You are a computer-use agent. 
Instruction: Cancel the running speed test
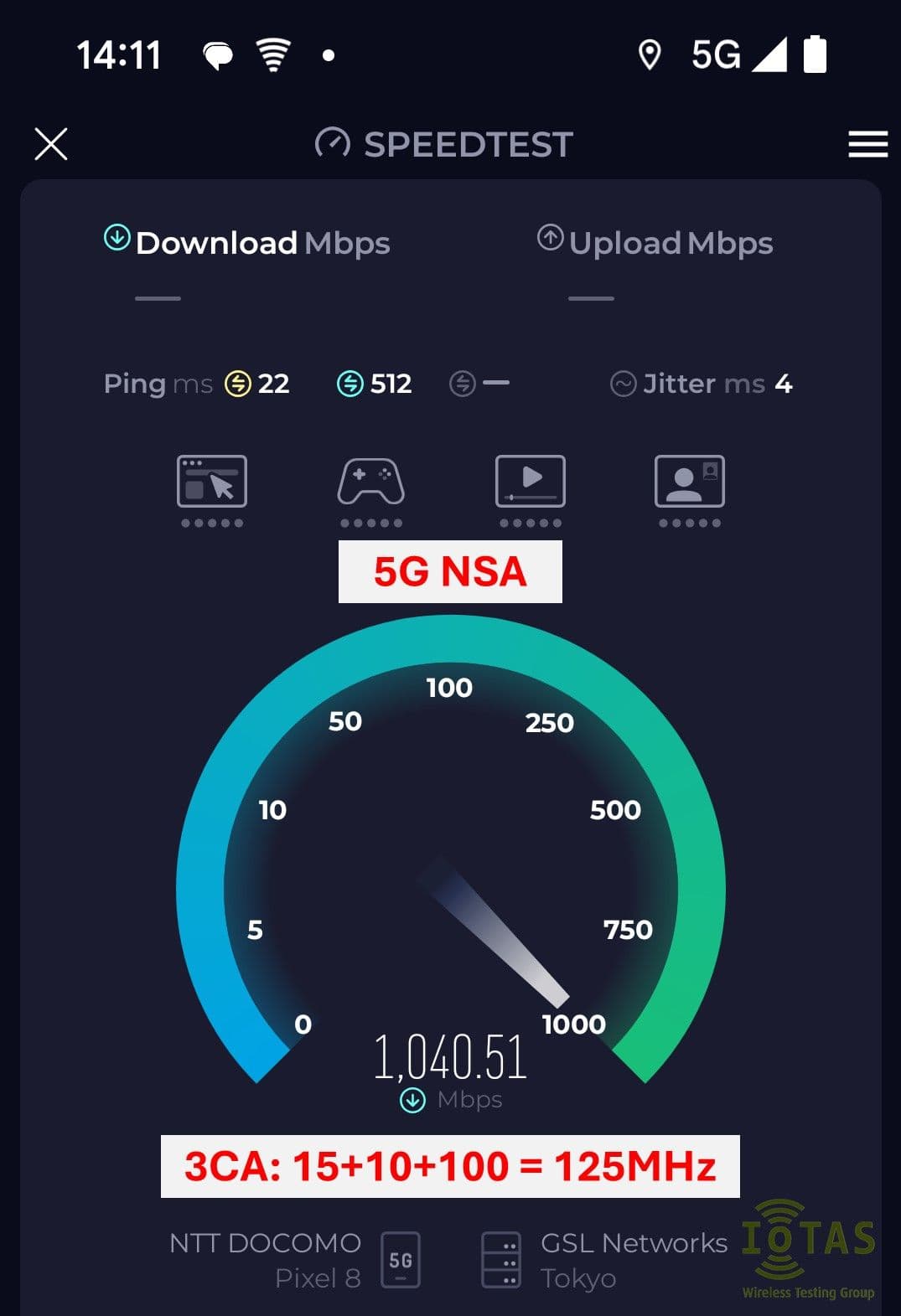point(51,144)
